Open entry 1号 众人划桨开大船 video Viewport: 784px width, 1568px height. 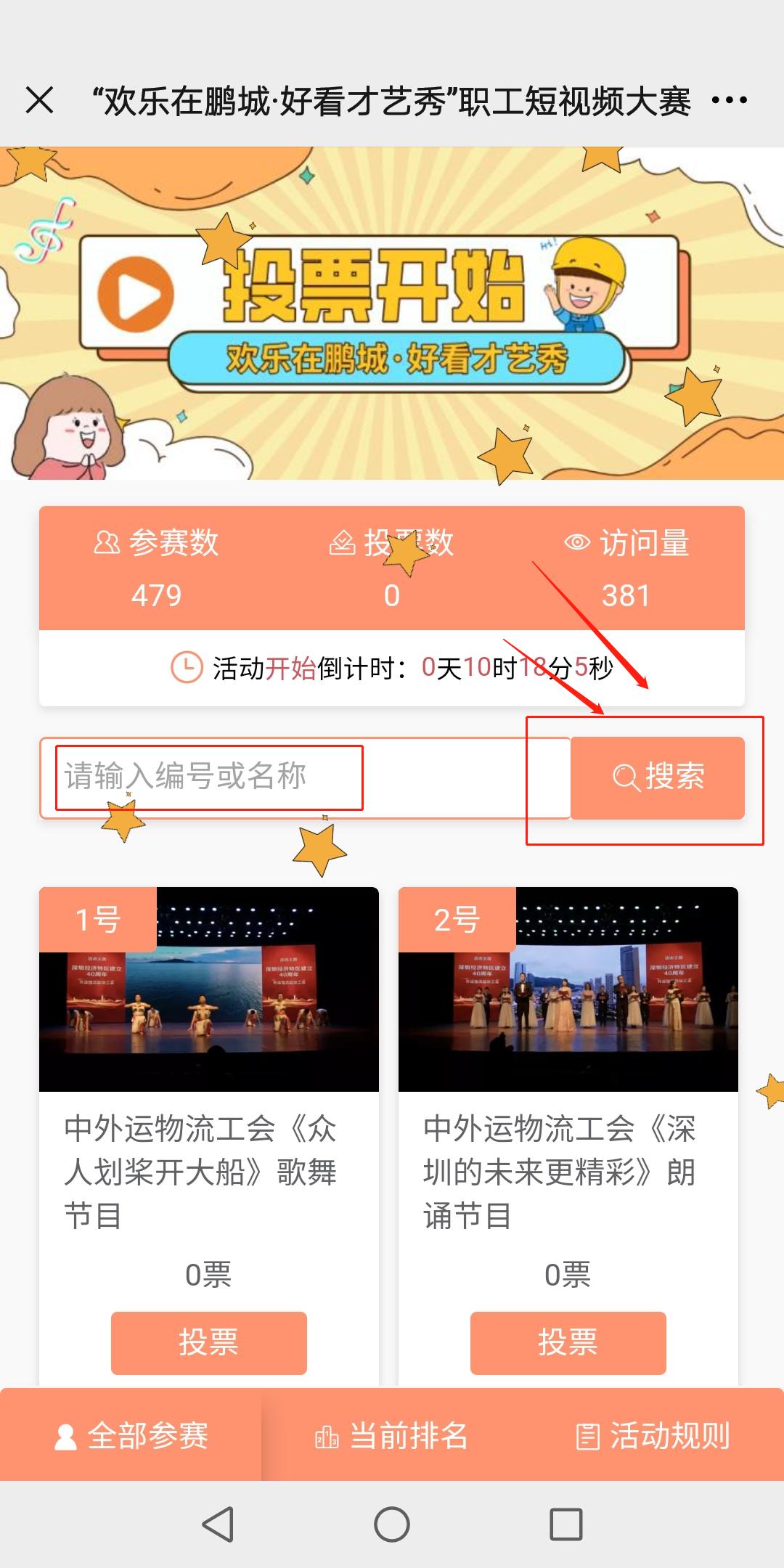pyautogui.click(x=209, y=989)
